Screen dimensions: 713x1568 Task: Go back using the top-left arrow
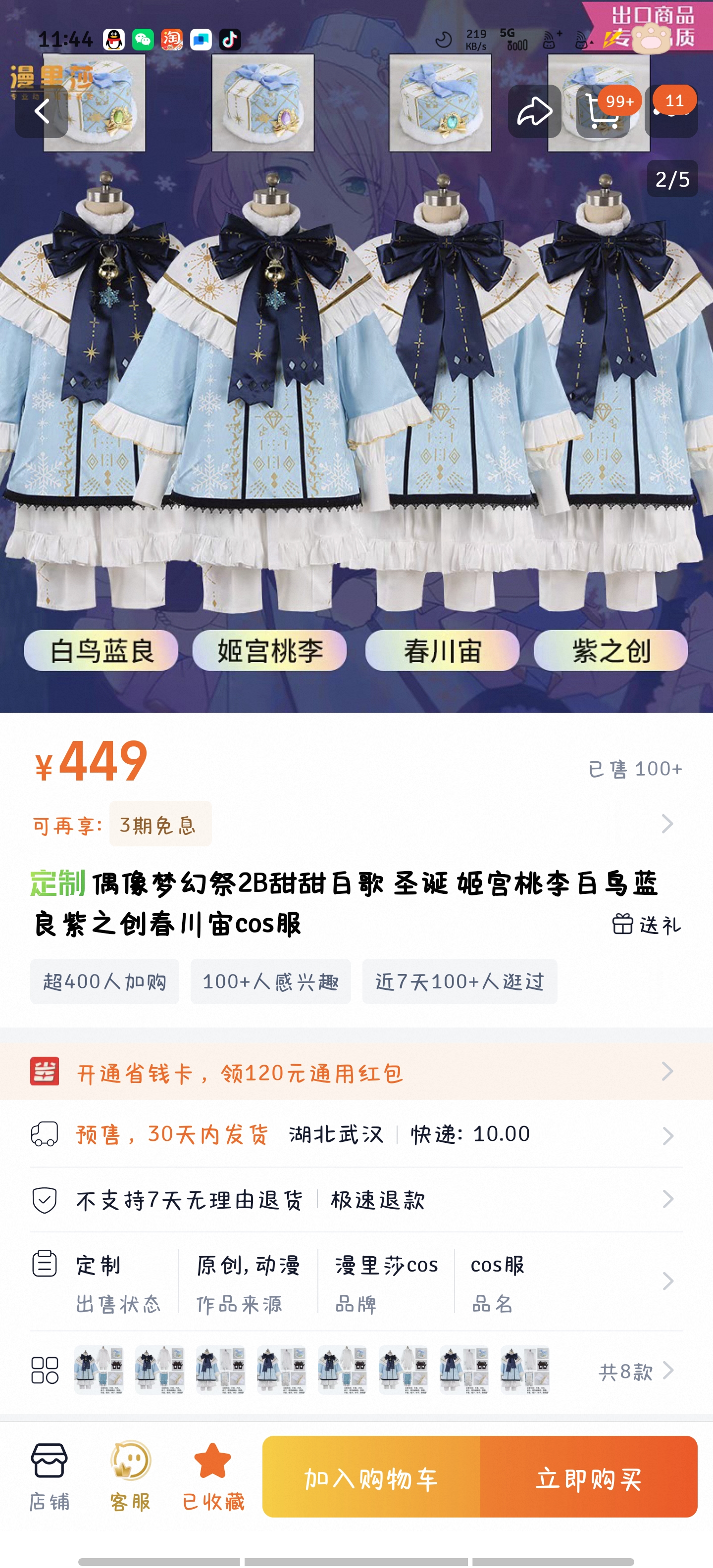coord(42,111)
